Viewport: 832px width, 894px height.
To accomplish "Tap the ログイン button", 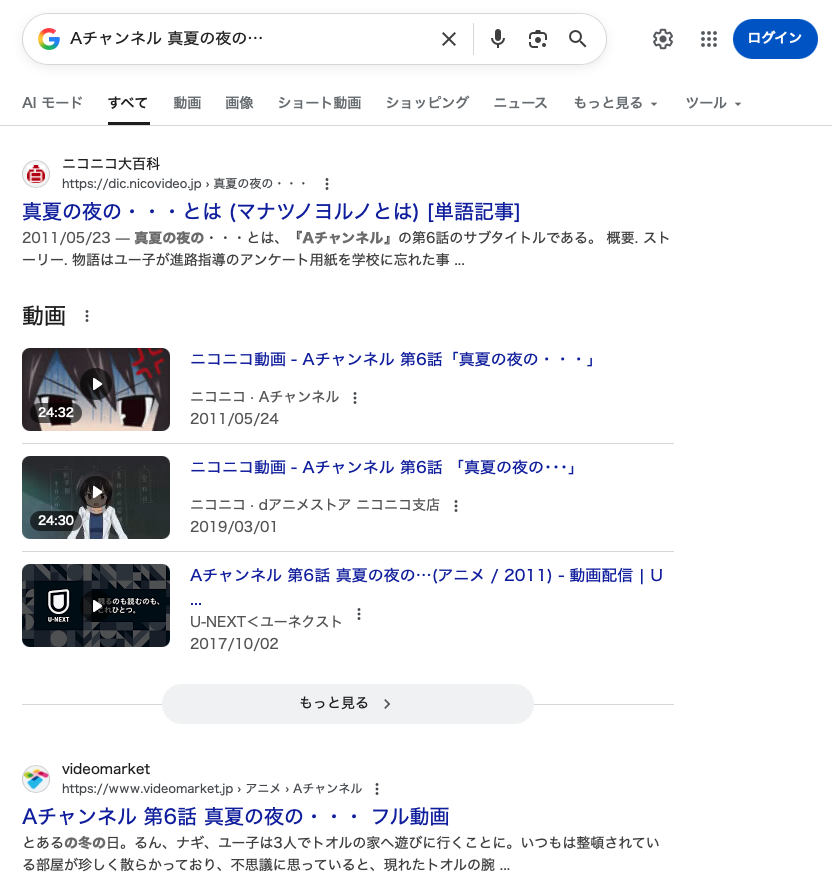I will coord(774,39).
